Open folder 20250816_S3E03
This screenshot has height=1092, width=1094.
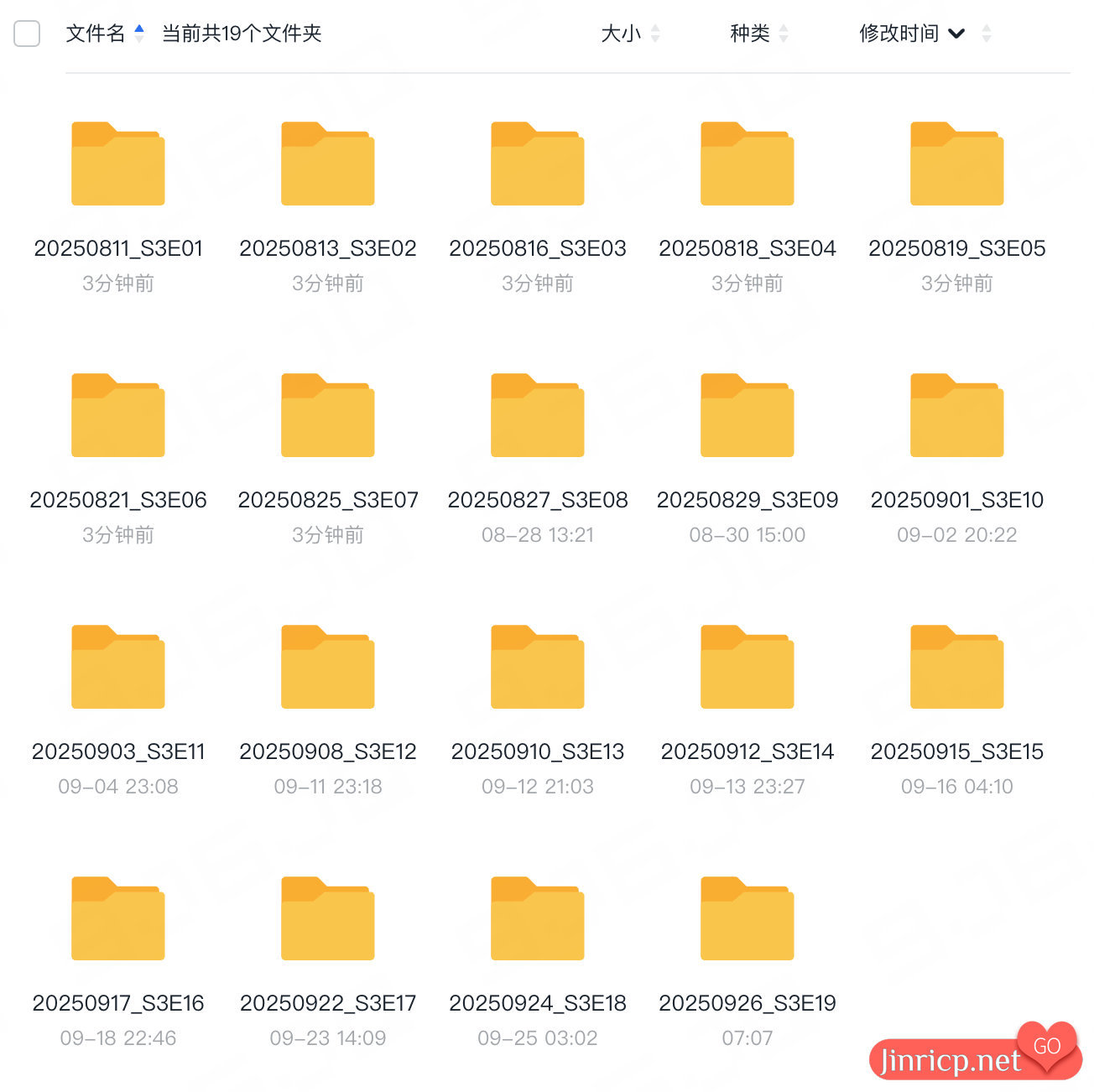click(x=538, y=164)
